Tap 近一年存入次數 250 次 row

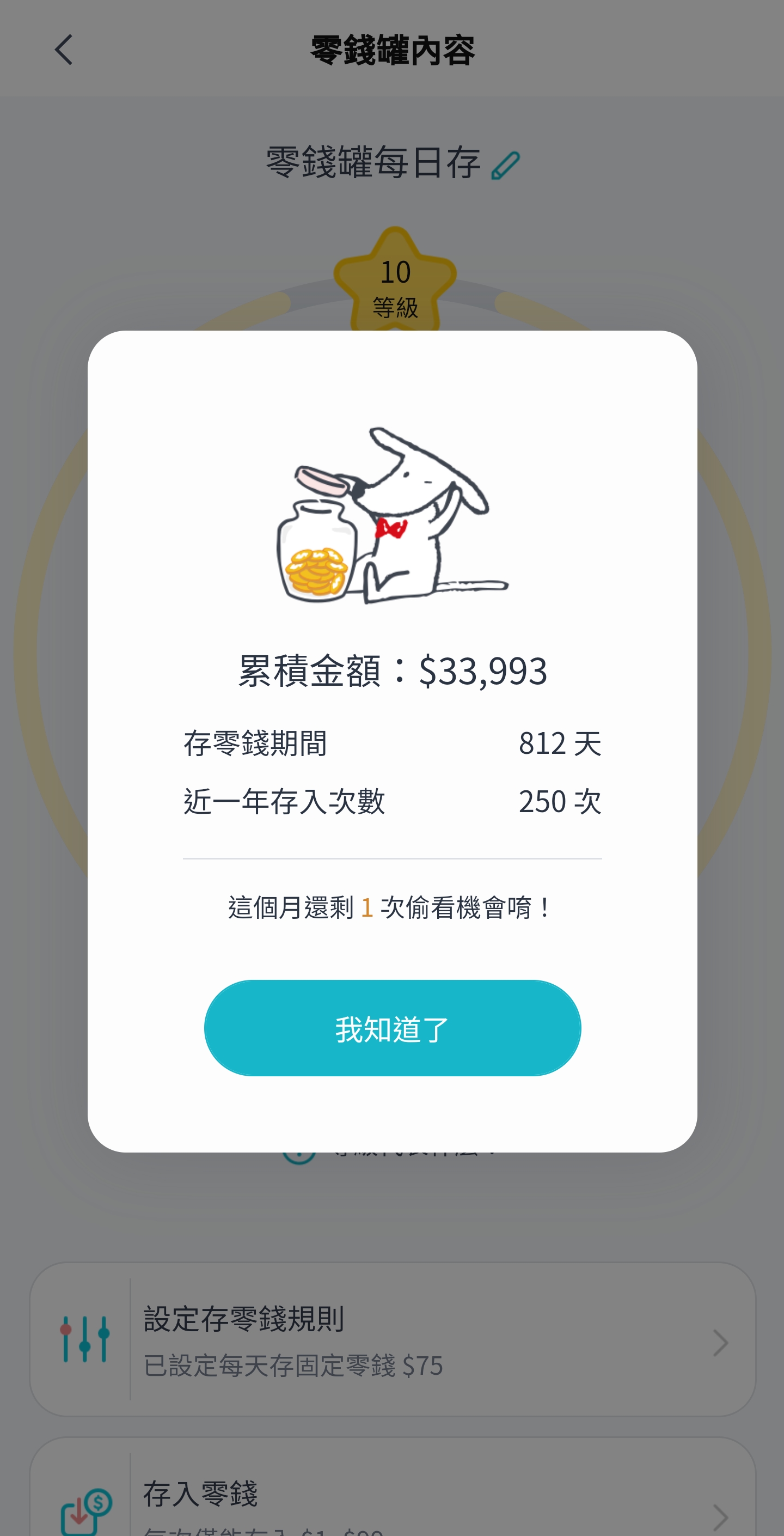coord(393,802)
